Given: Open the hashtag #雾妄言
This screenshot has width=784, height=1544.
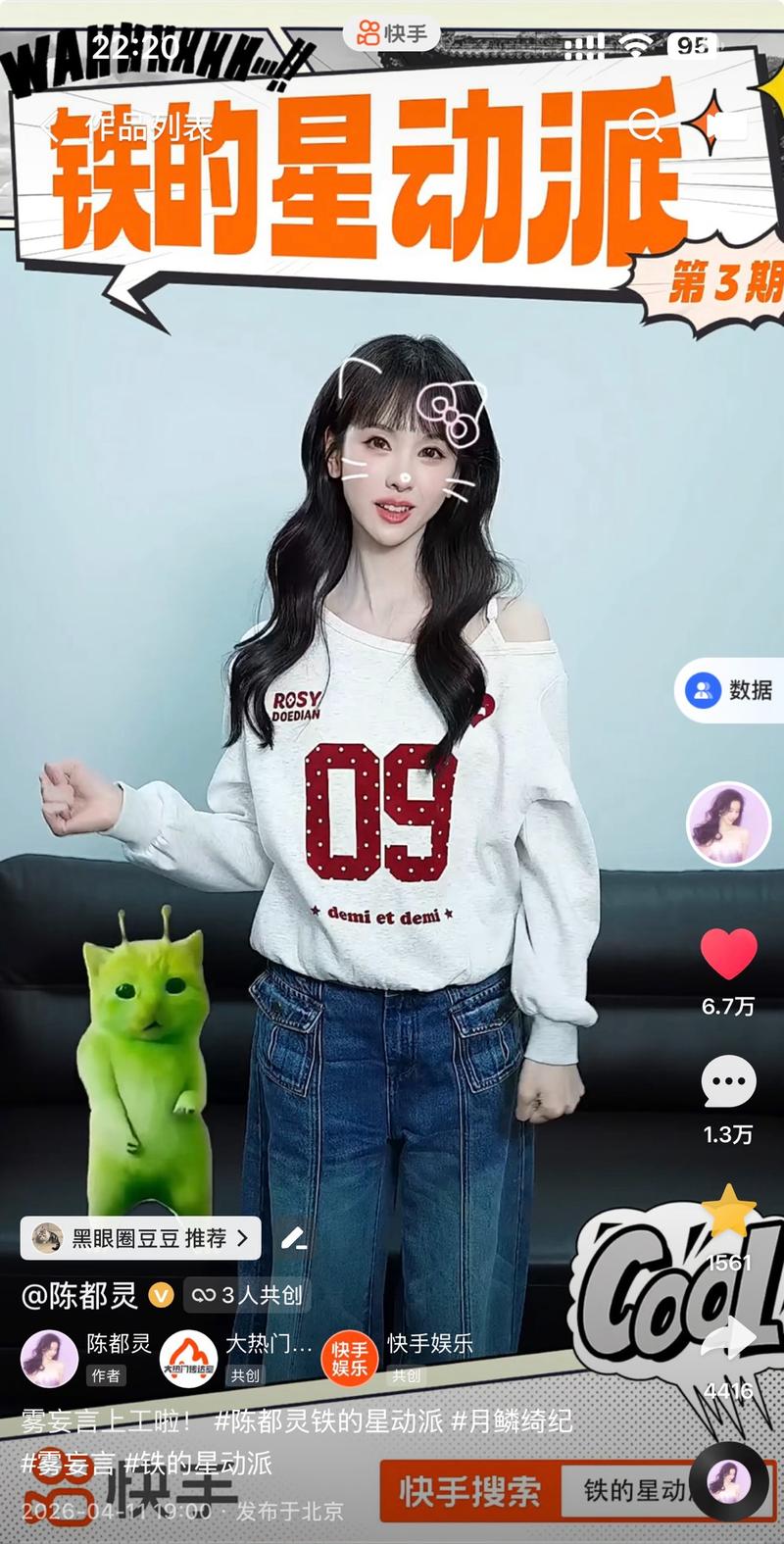Looking at the screenshot, I should click(69, 1464).
